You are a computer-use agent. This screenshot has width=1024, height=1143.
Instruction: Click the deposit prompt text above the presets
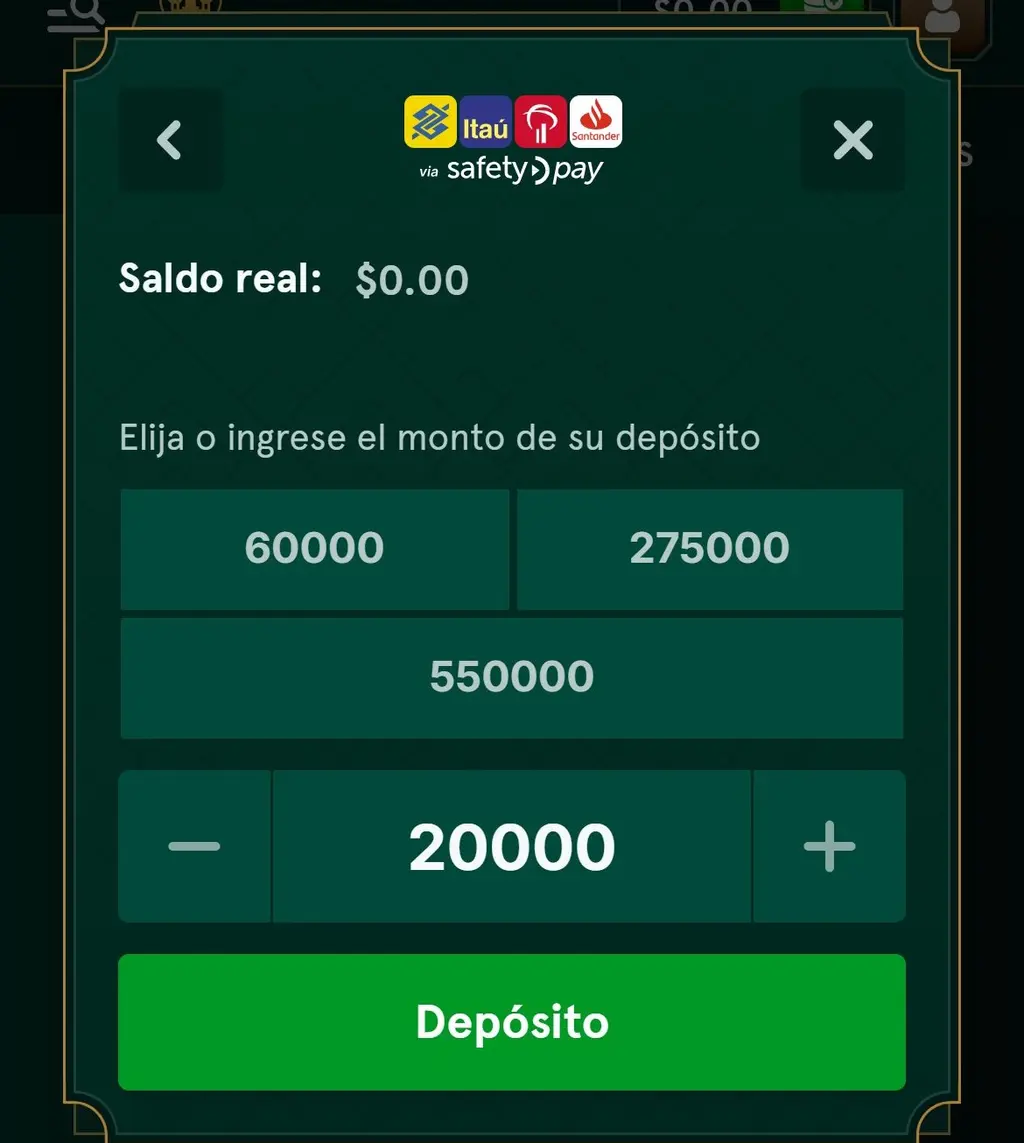[439, 437]
